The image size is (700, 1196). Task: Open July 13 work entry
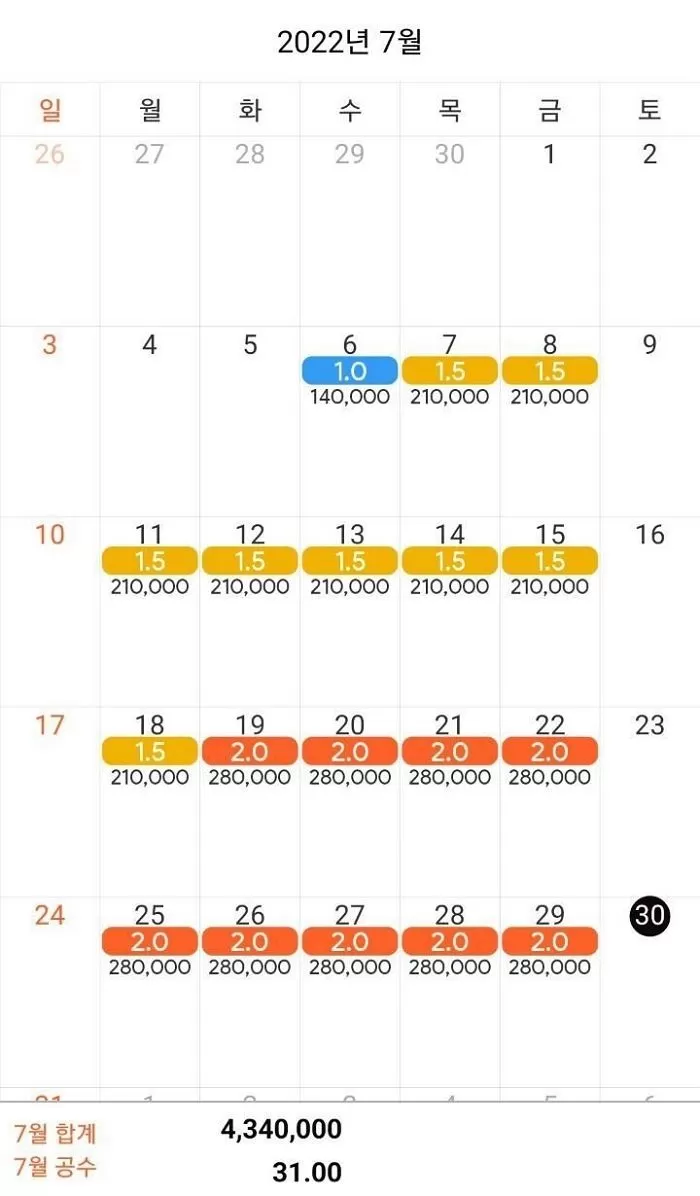coord(350,562)
